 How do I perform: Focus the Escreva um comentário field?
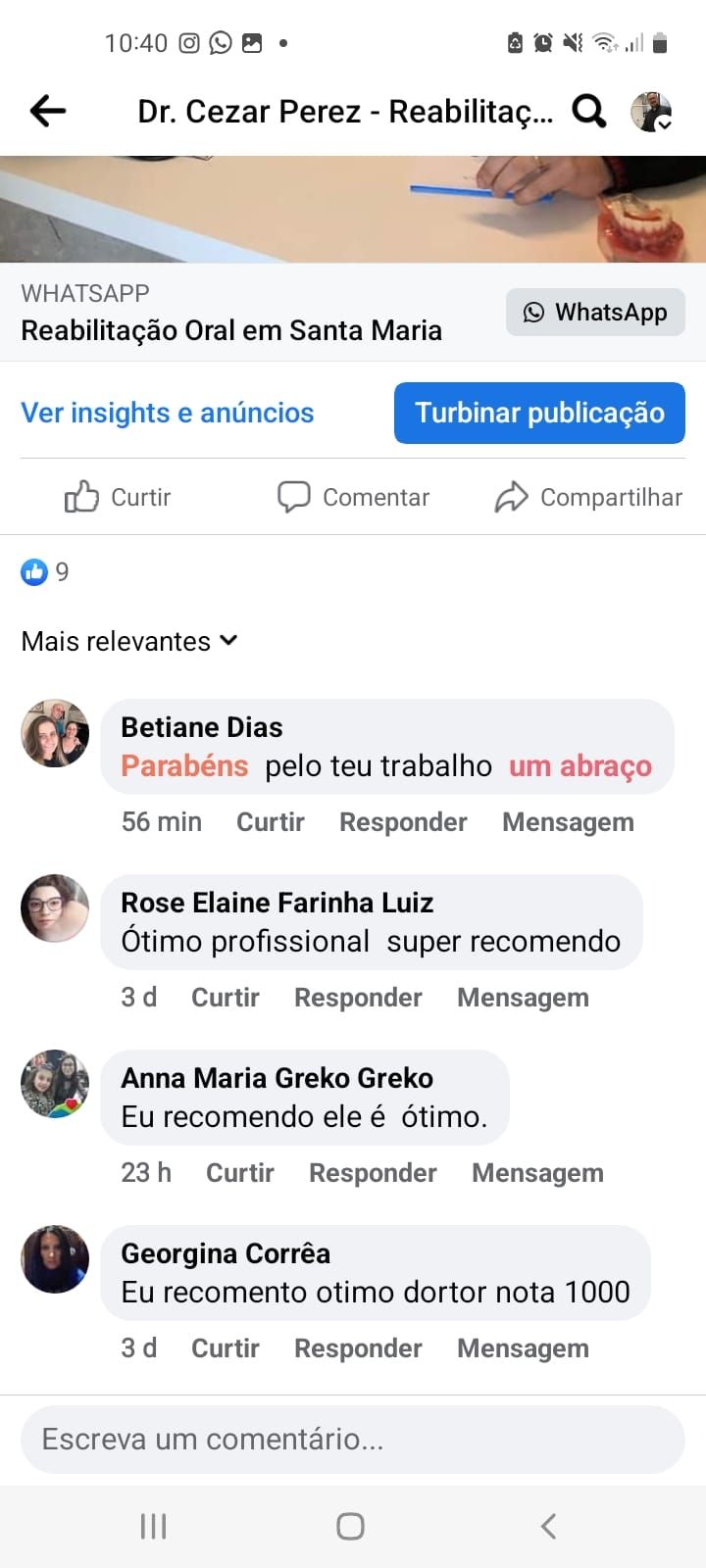pos(353,1439)
